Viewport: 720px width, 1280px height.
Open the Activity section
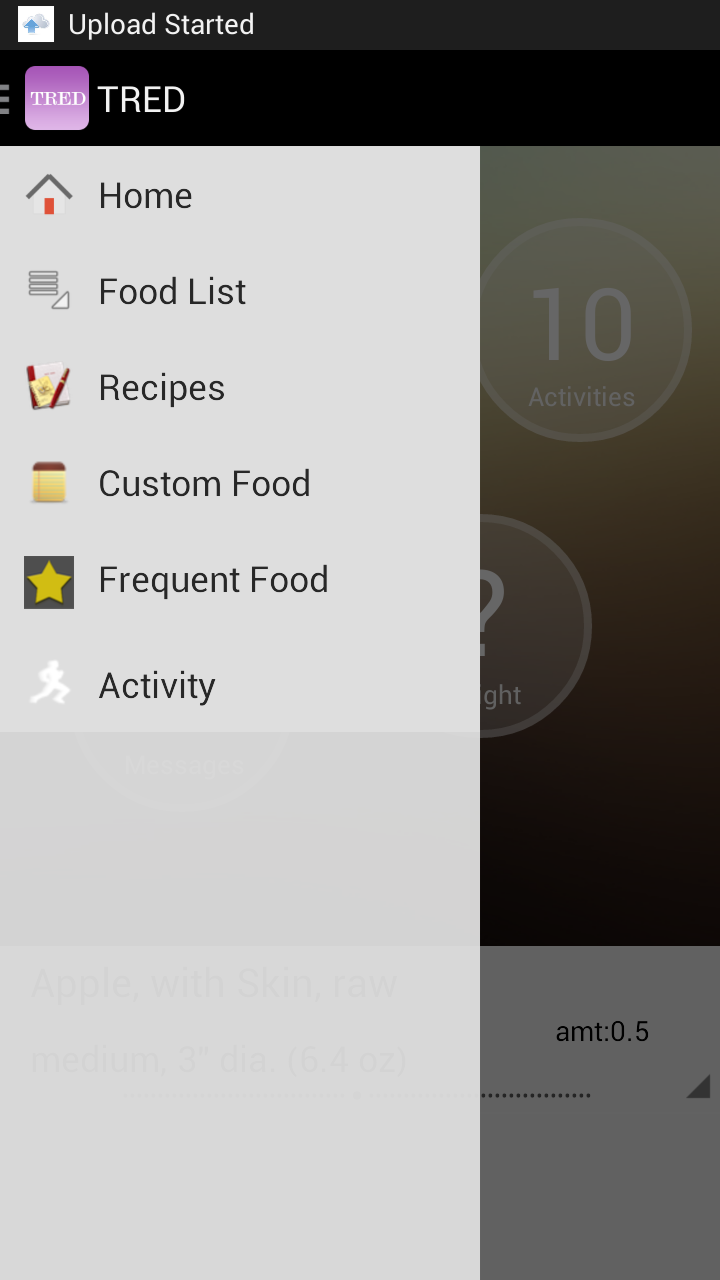point(157,685)
